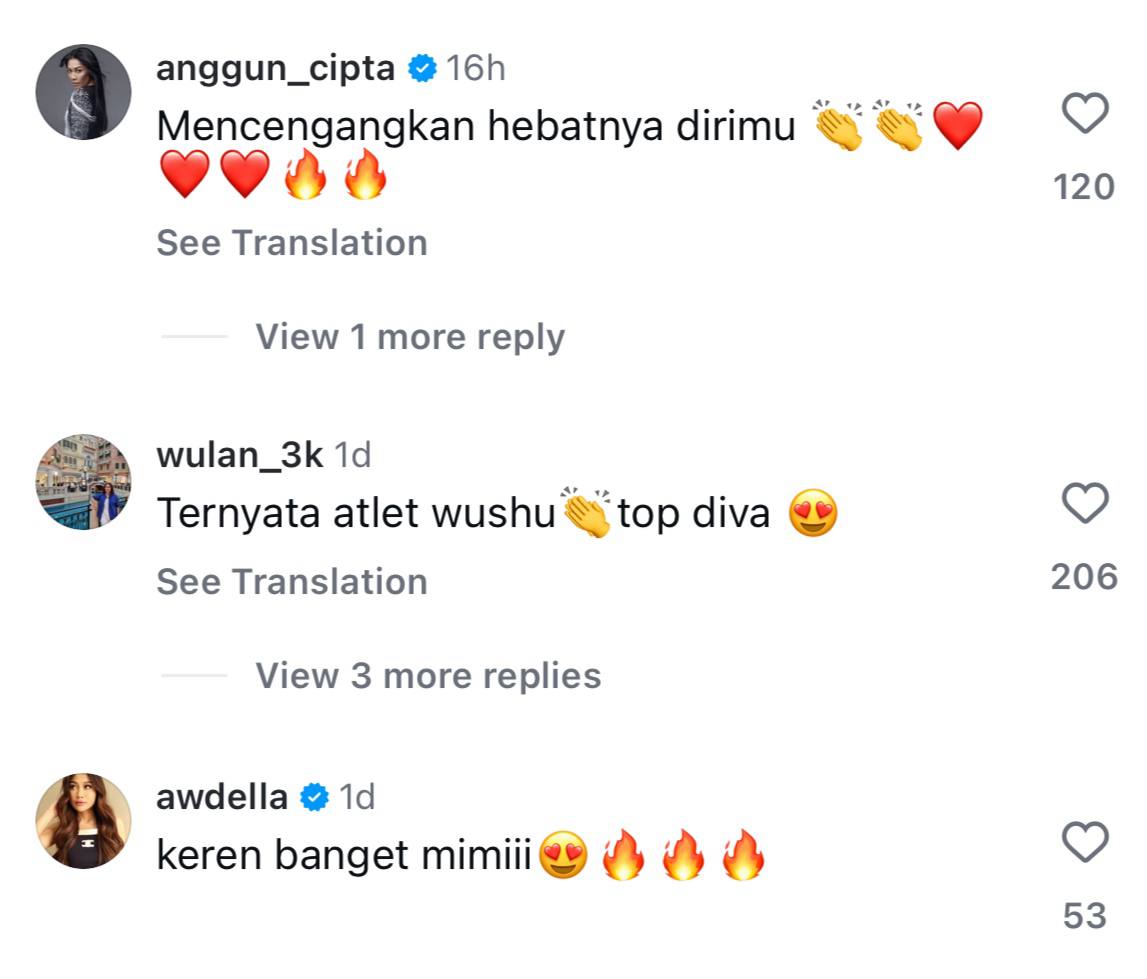Open anggun_cipta's profile picture

click(x=84, y=92)
